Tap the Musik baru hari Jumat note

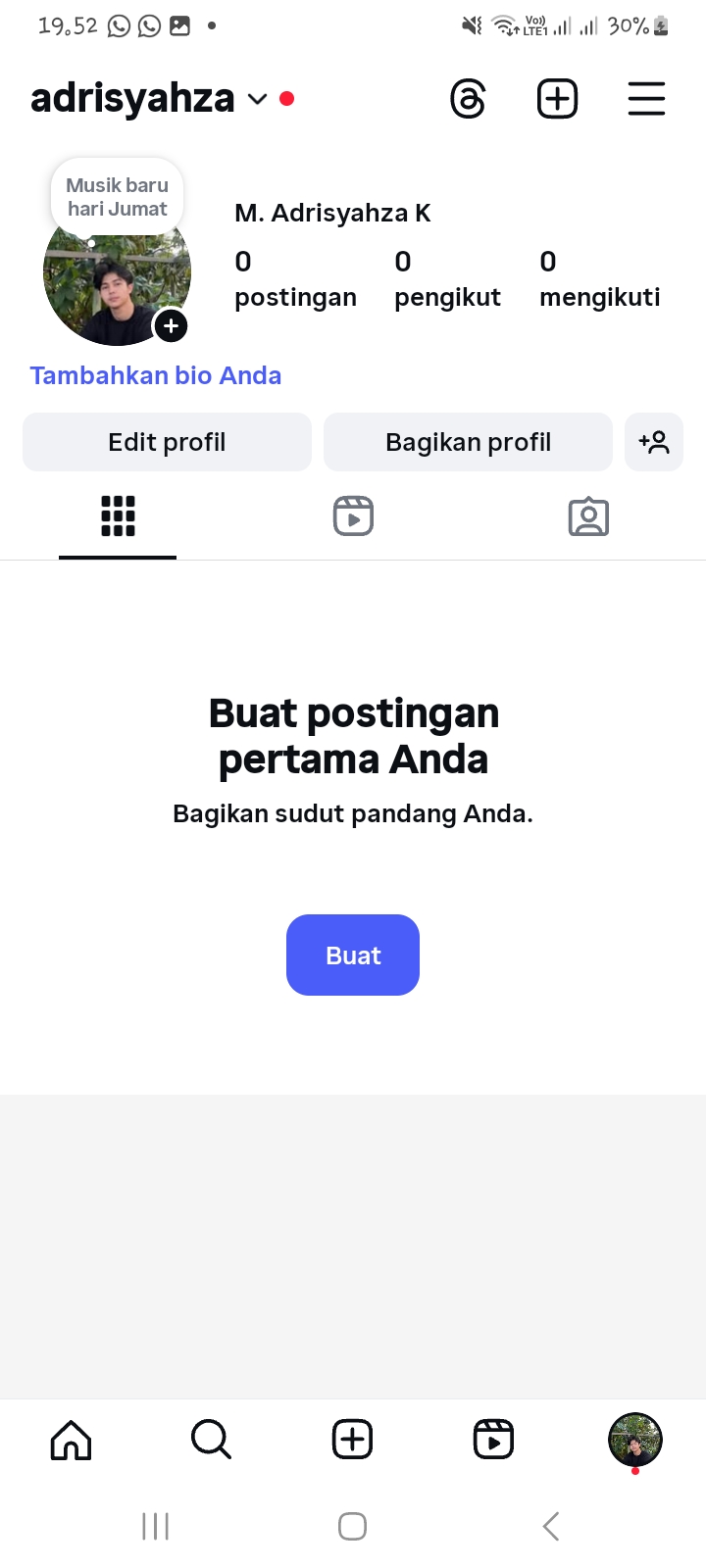[x=117, y=197]
